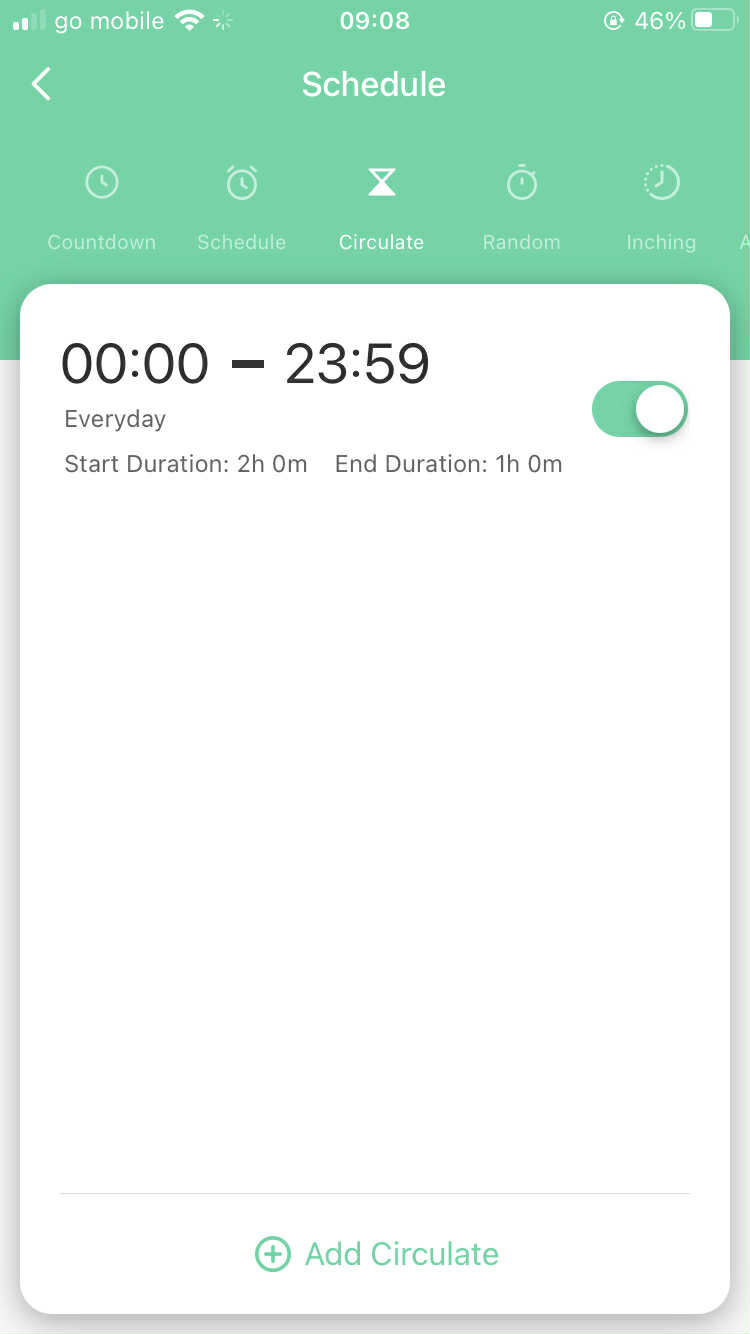Go back using the top arrow
750x1334 pixels.
pos(41,84)
